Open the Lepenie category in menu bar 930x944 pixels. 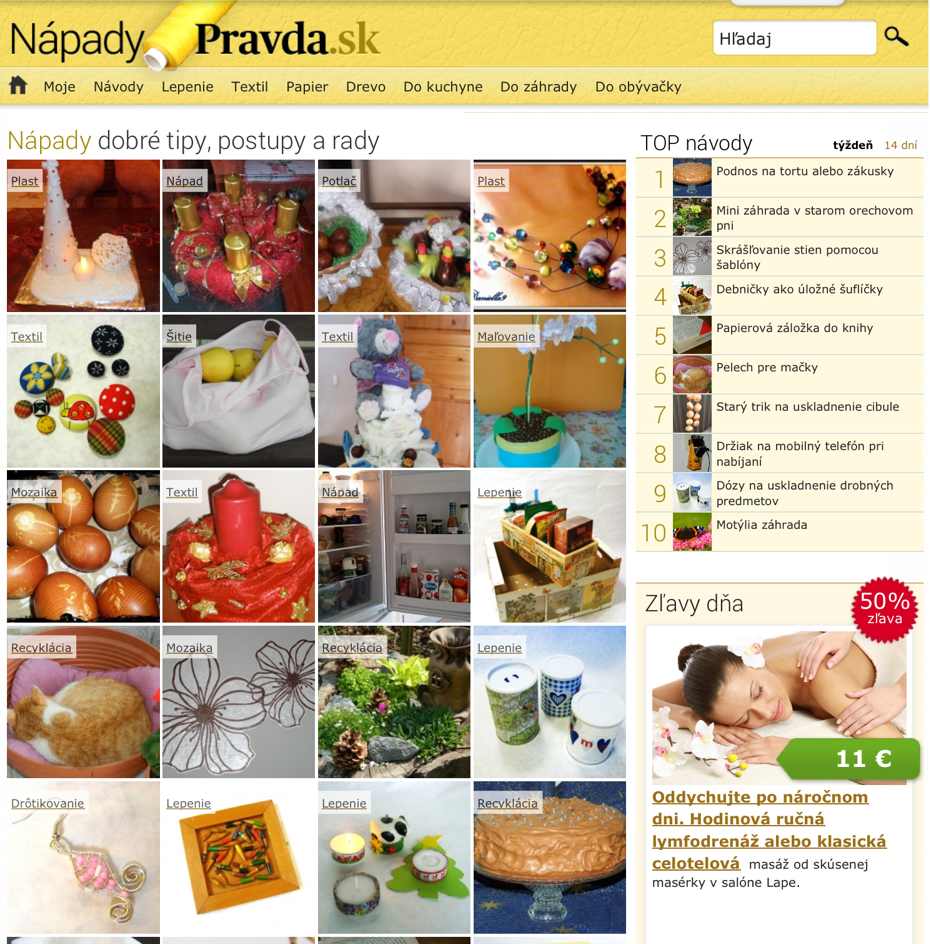[x=187, y=87]
